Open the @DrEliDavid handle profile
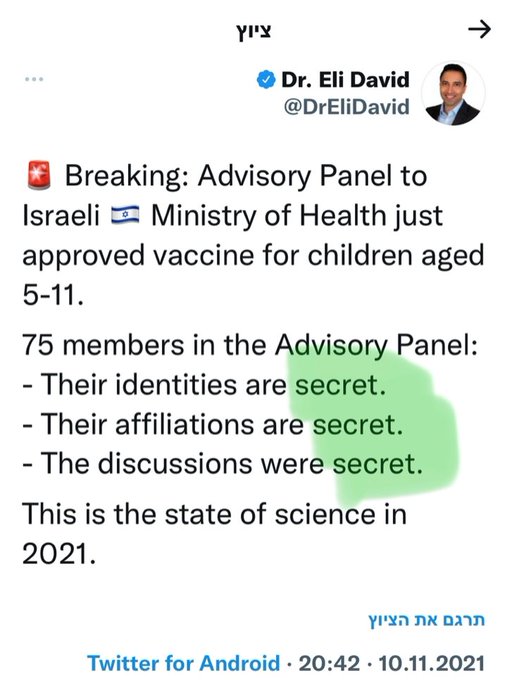 pos(346,106)
